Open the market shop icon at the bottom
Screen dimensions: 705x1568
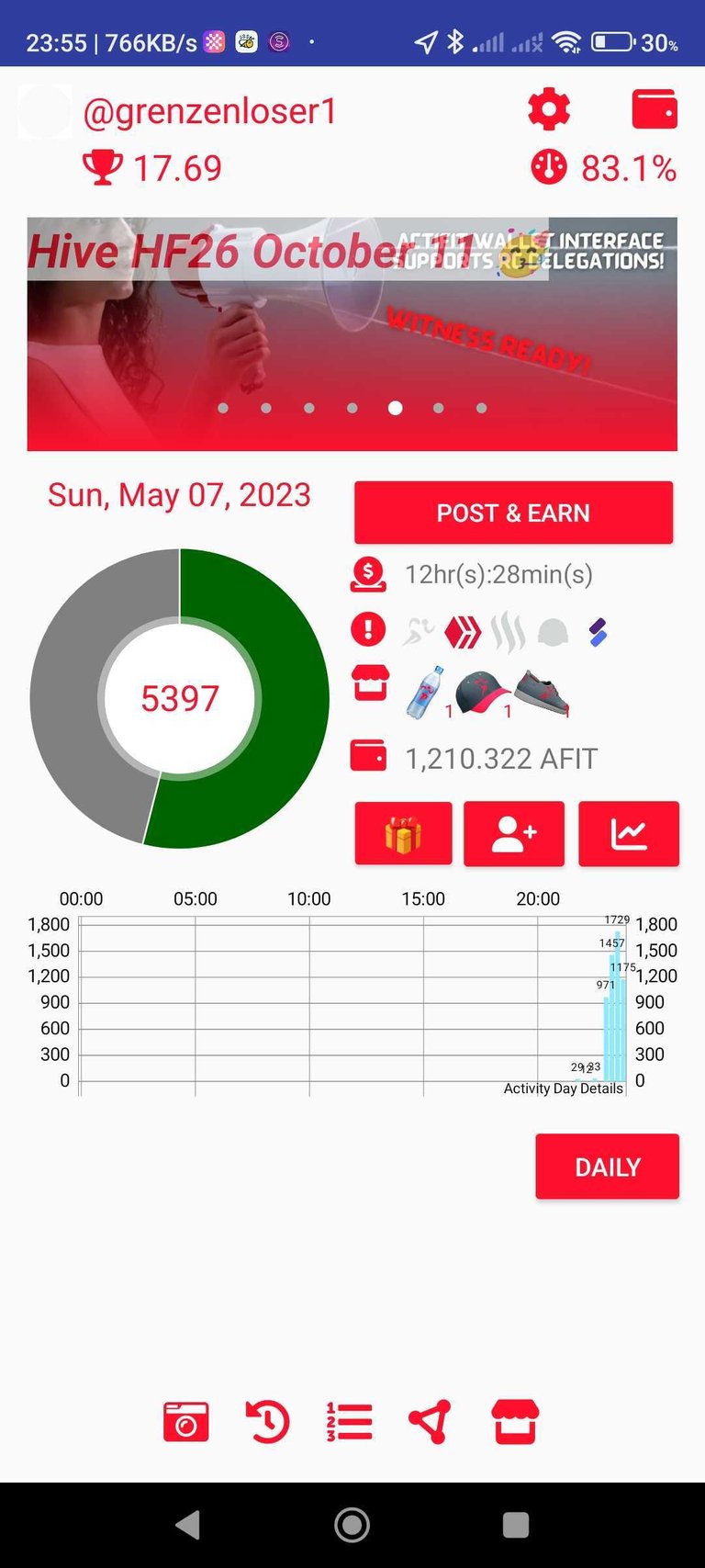[x=514, y=1422]
